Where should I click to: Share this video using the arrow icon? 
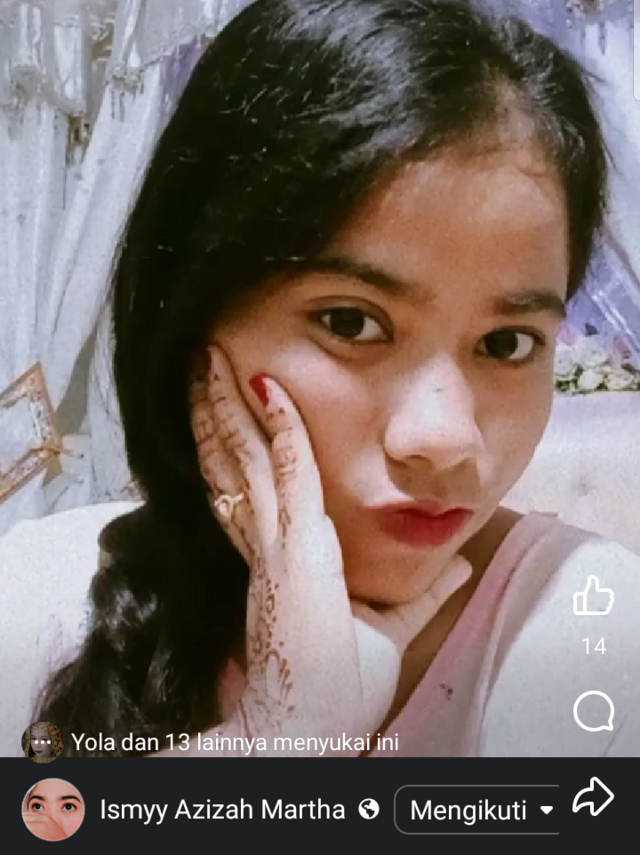click(x=592, y=798)
